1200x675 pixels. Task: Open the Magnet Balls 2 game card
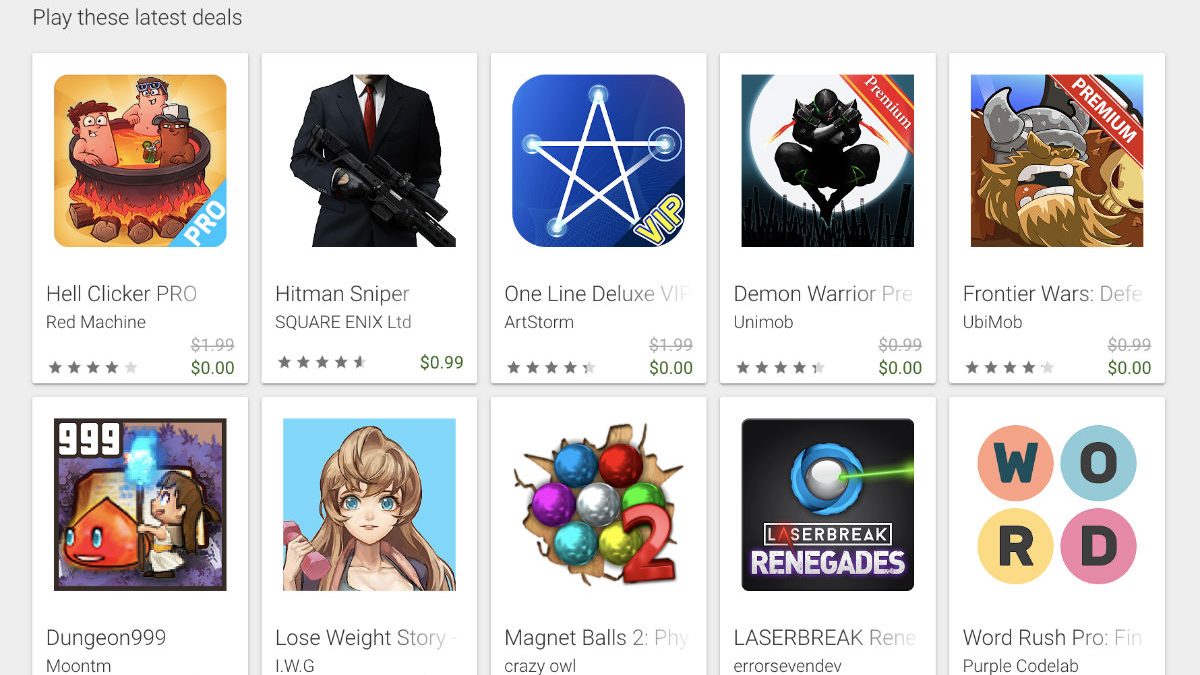coord(598,505)
